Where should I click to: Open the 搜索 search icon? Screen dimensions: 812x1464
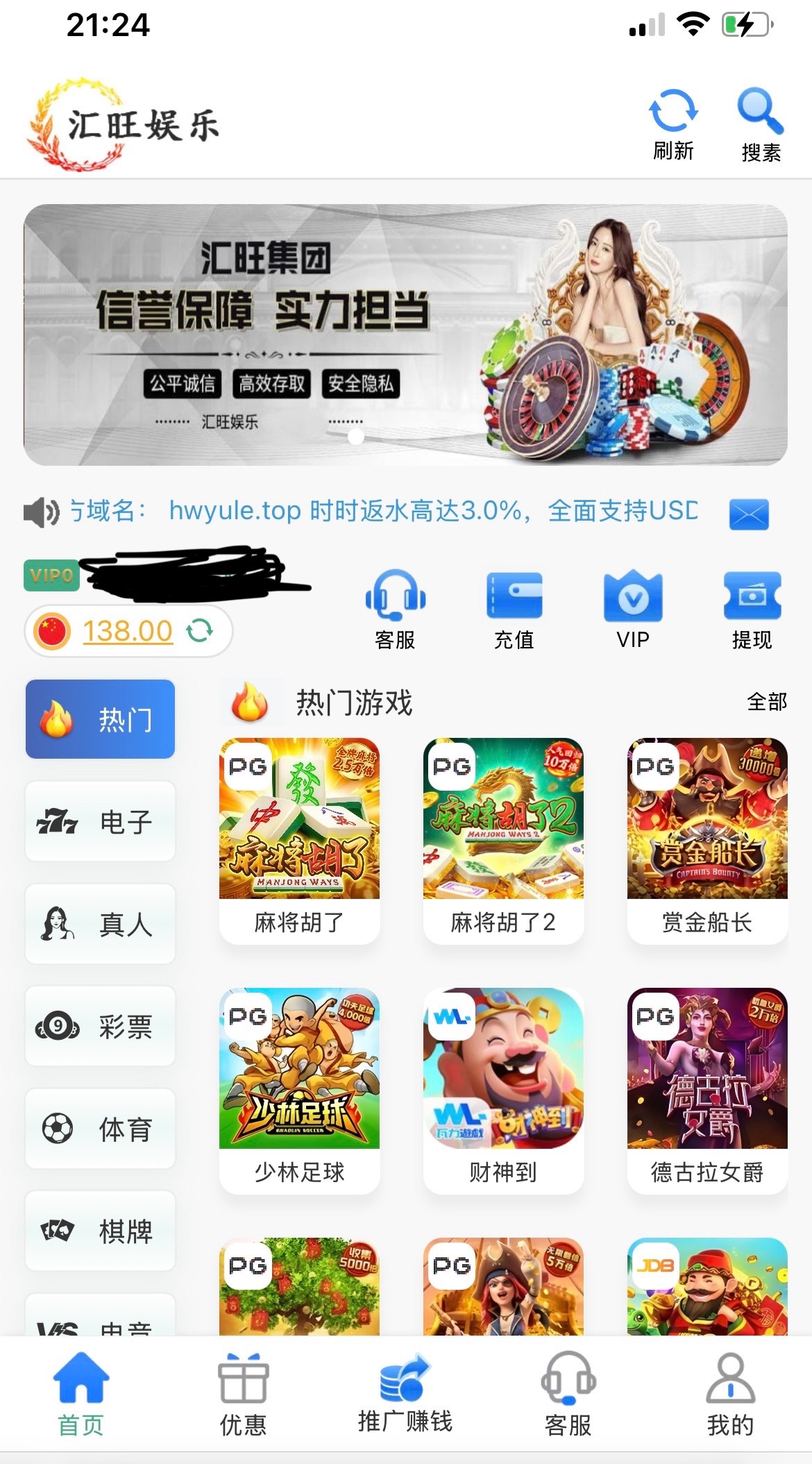[x=760, y=112]
